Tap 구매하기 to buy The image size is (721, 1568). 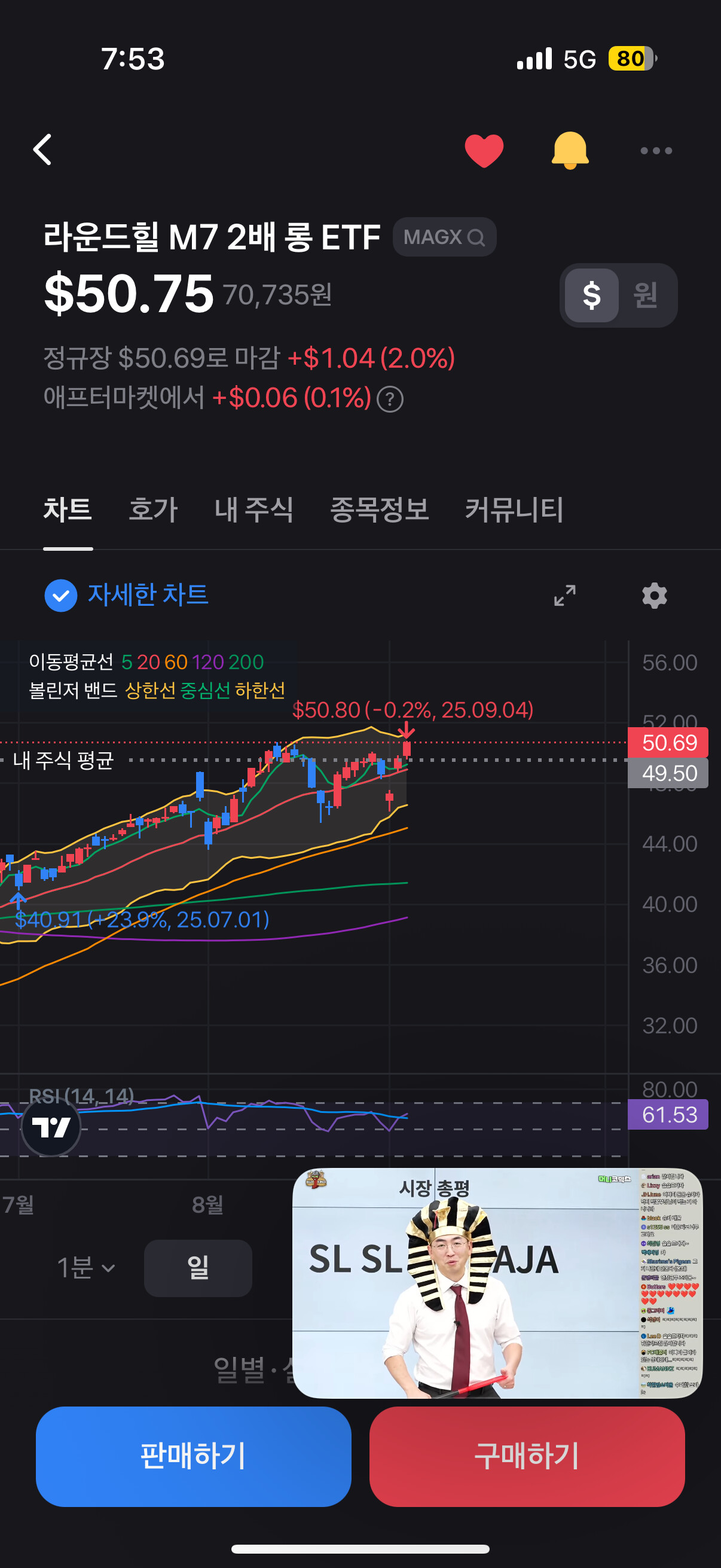point(527,1456)
